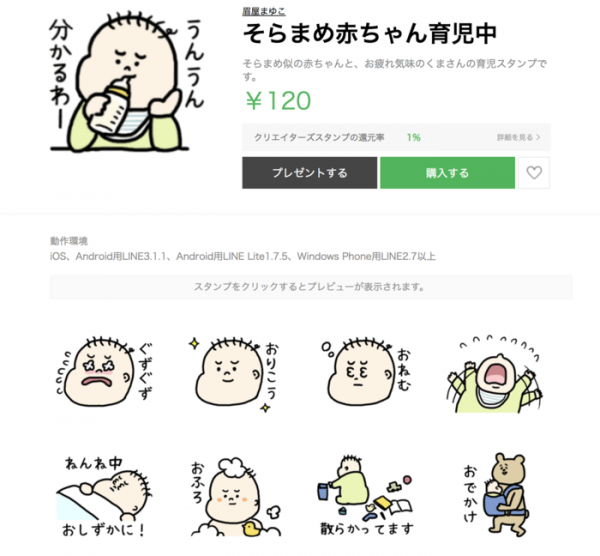Preview the おふろ bath sticker
The width and height of the screenshot is (600, 556).
[231, 493]
